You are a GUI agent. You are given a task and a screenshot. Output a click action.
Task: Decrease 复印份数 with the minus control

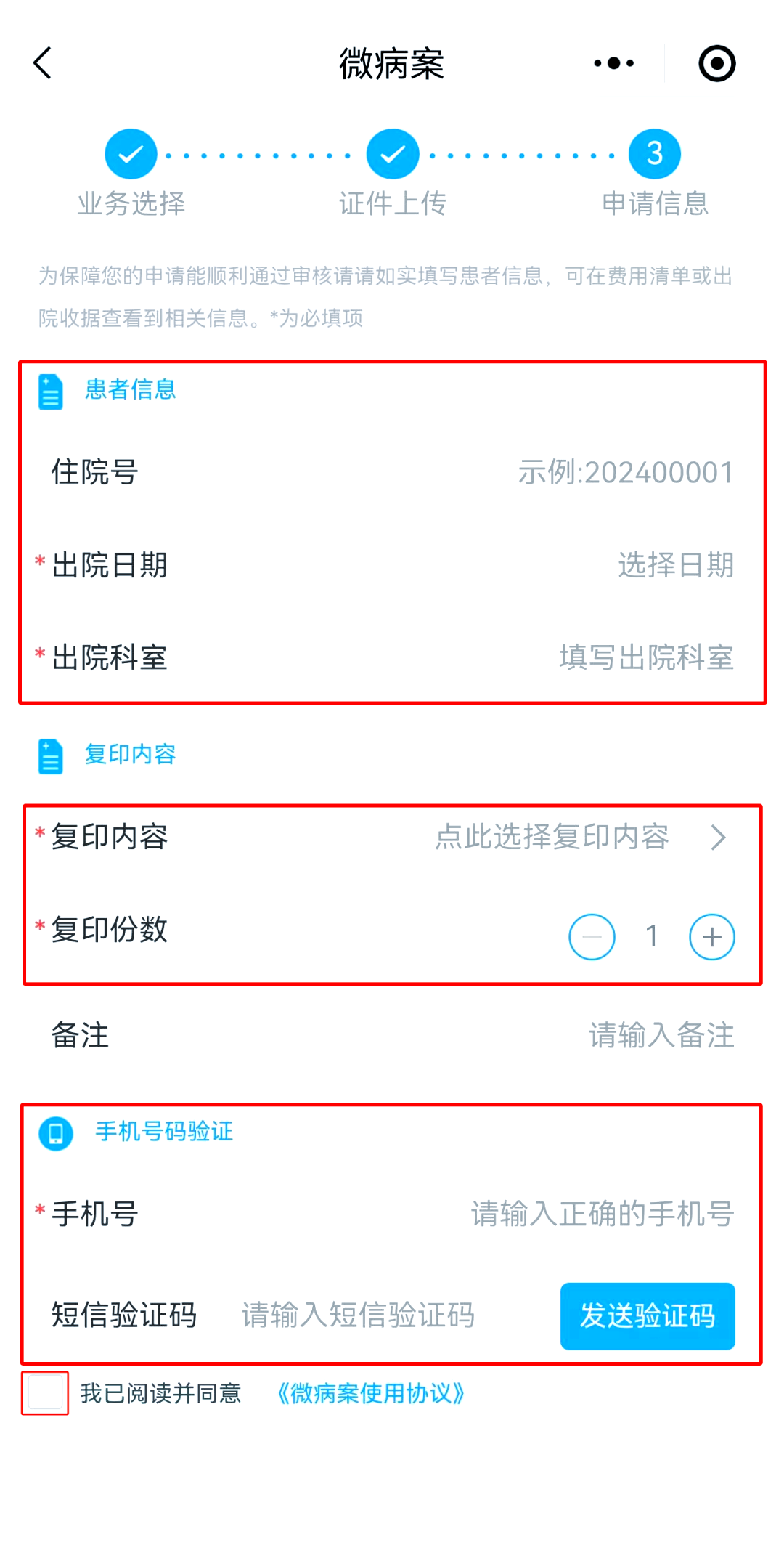(x=592, y=937)
